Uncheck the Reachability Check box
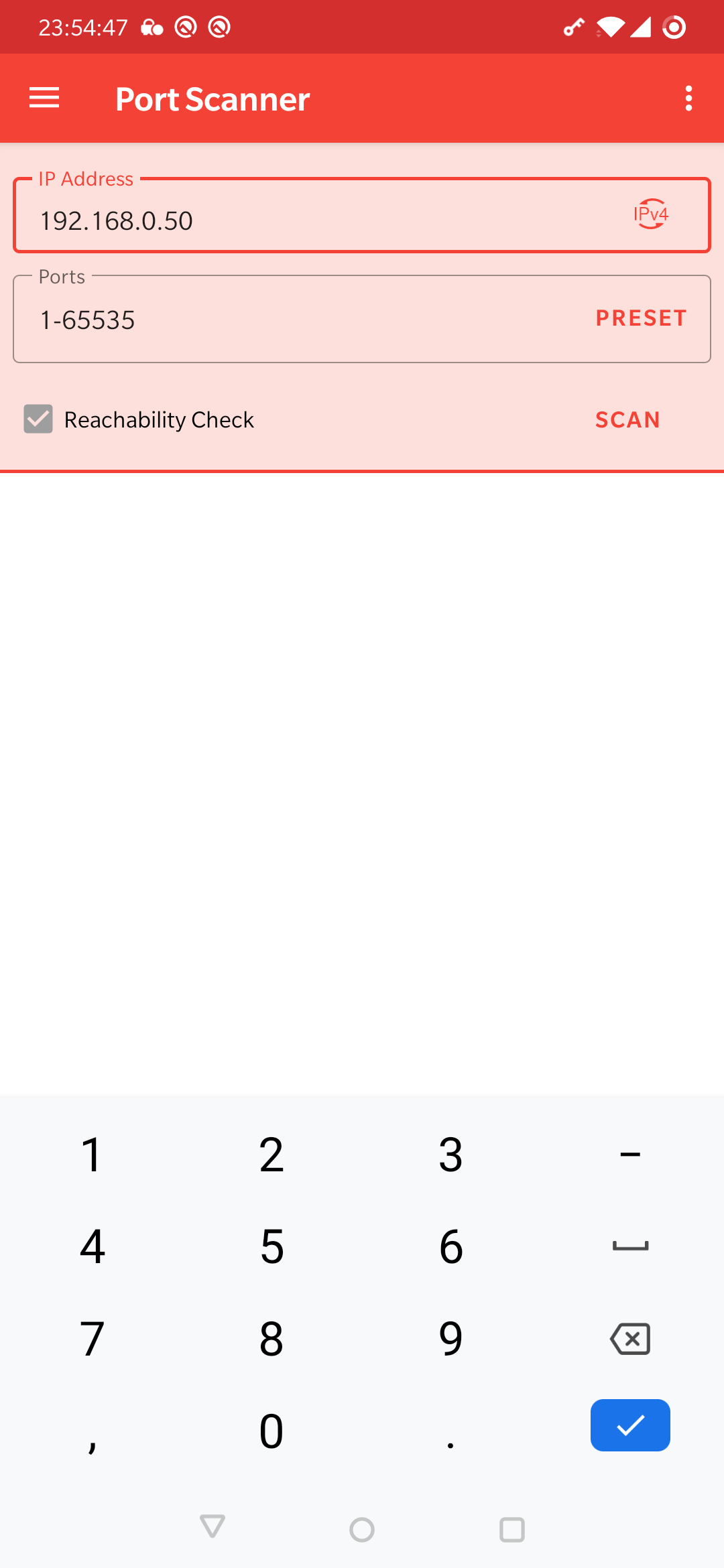The width and height of the screenshot is (724, 1568). pyautogui.click(x=38, y=419)
